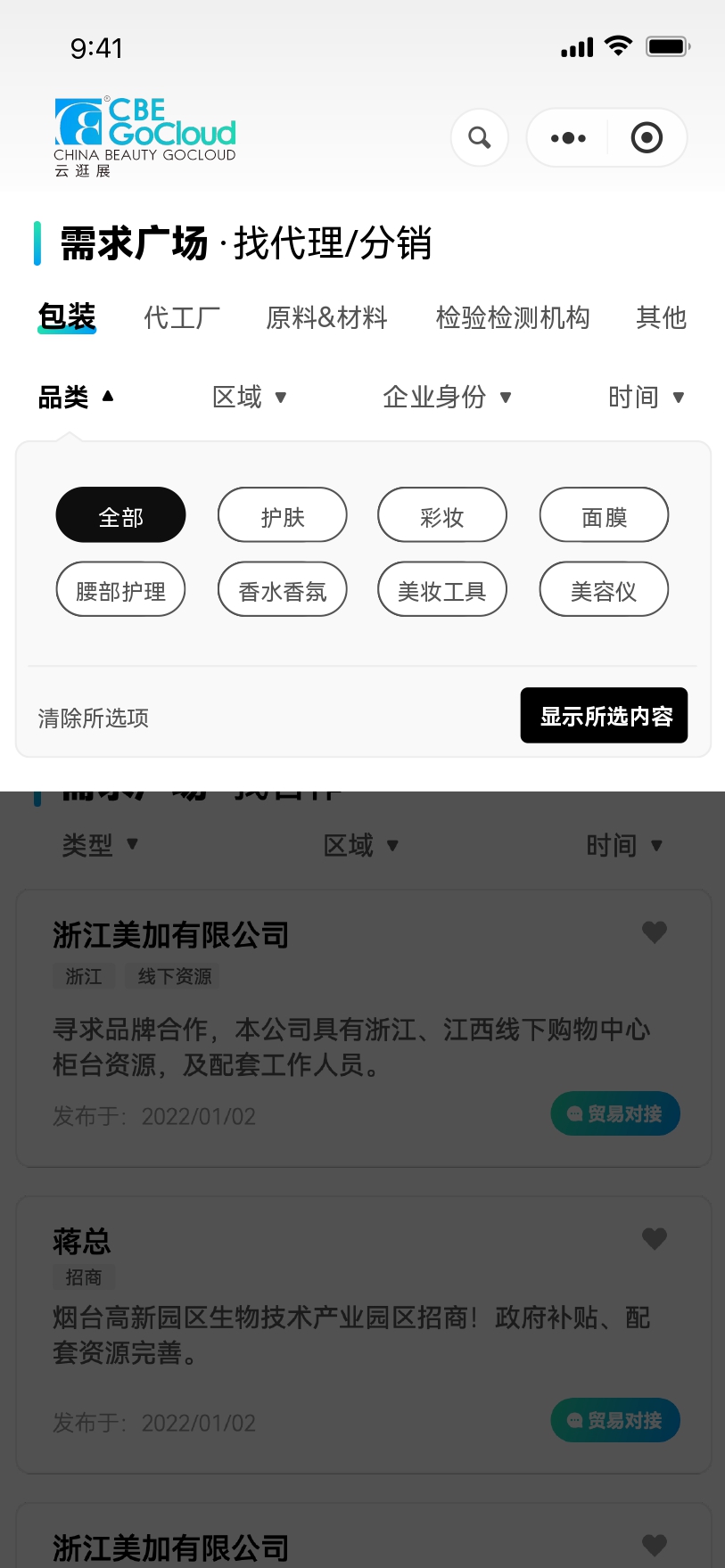The height and width of the screenshot is (1568, 725).
Task: Close the mini program with the circle icon
Action: (647, 138)
